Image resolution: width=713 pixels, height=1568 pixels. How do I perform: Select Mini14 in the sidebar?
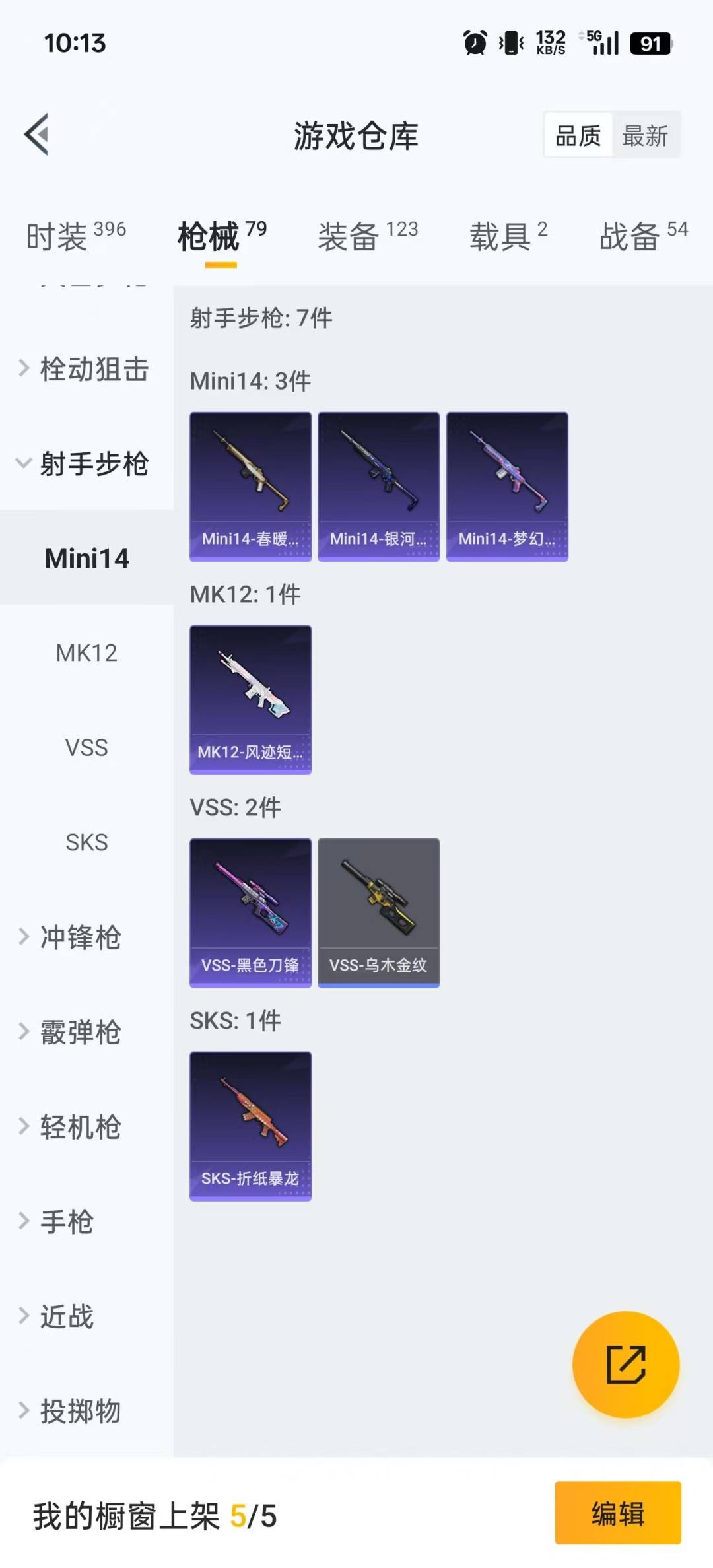coord(86,558)
